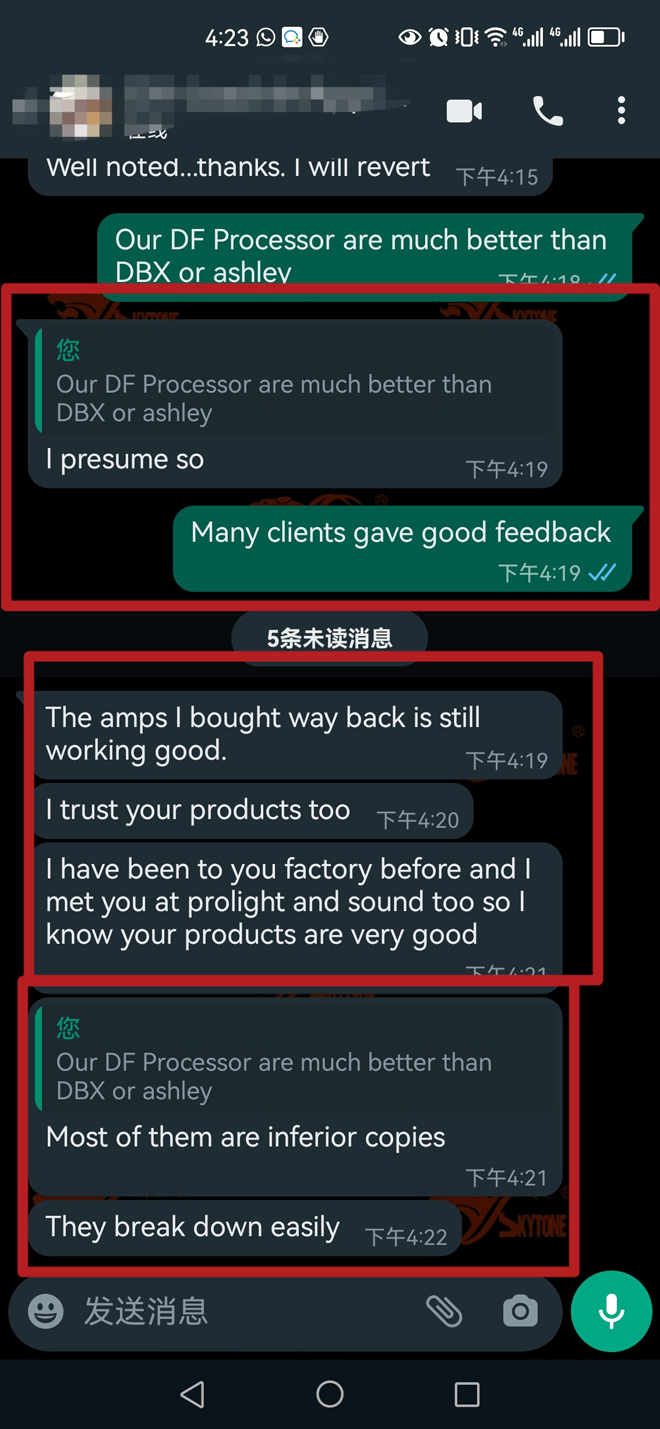Attach a file with the paperclip
The width and height of the screenshot is (660, 1429).
(444, 1311)
